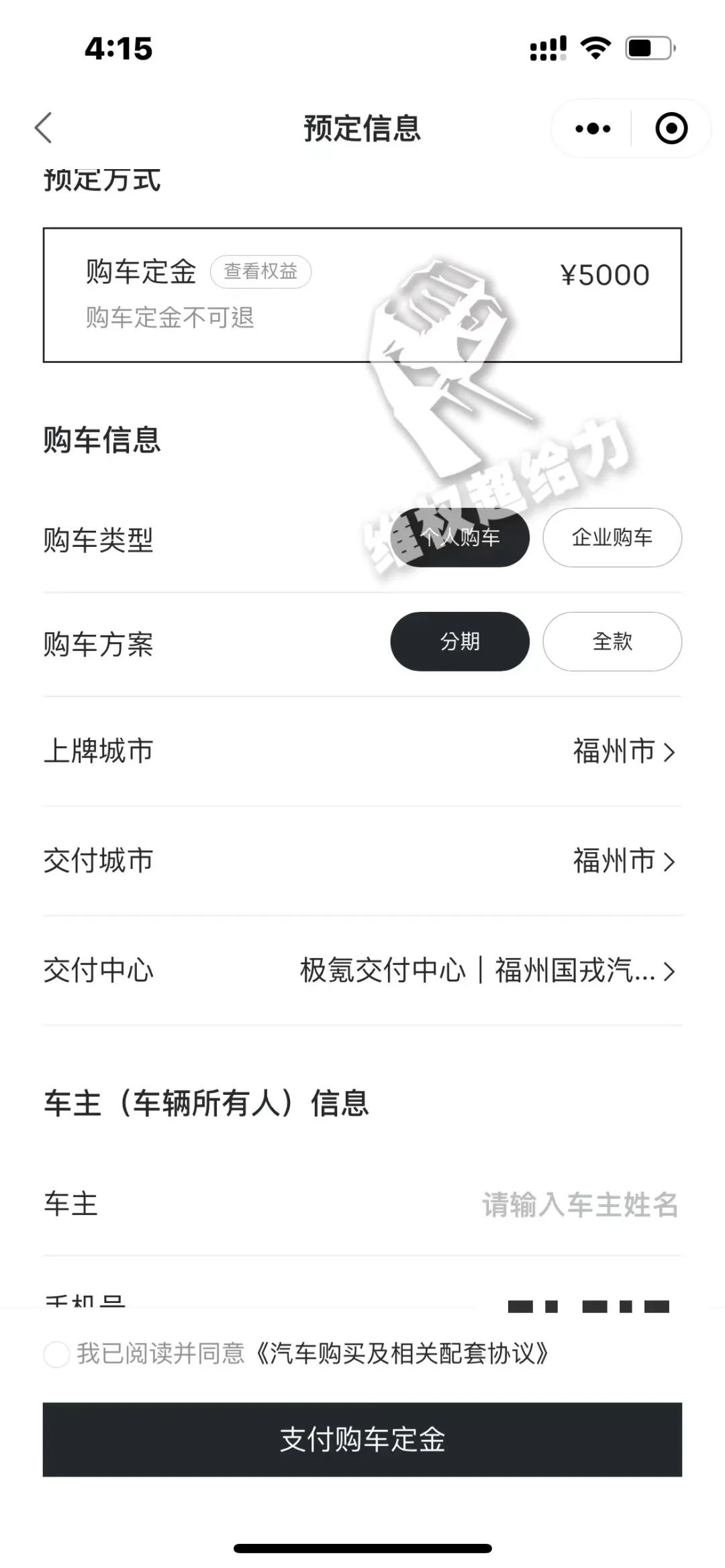Go back using the top-left arrow
Viewport: 725px width, 1568px height.
44,128
